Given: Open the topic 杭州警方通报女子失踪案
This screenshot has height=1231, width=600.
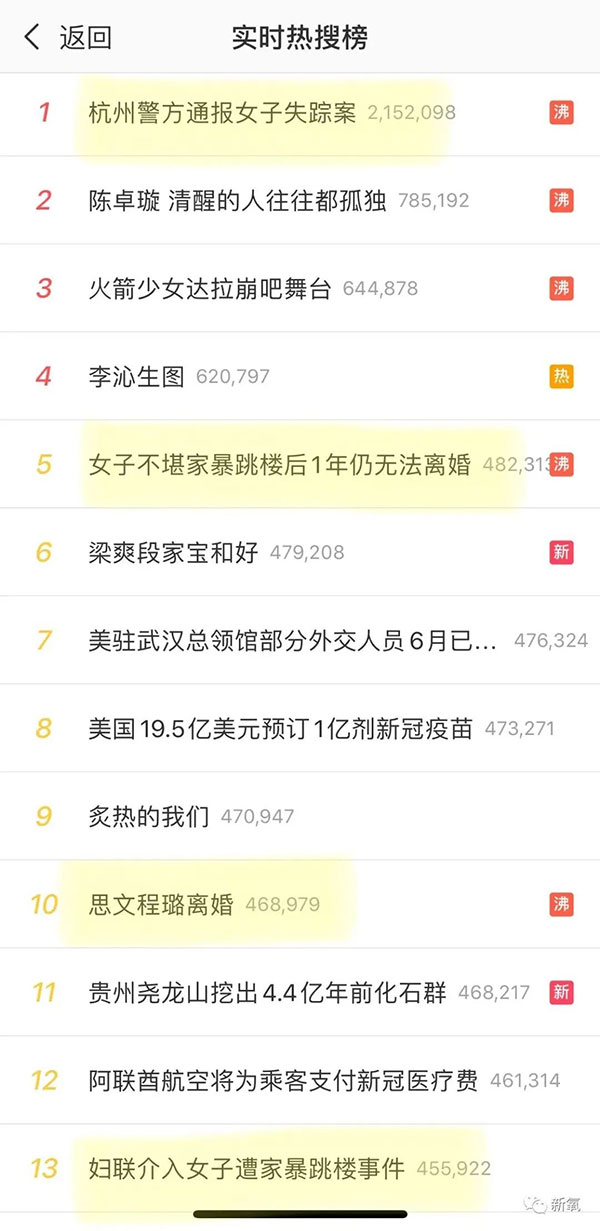Looking at the screenshot, I should pos(222,112).
